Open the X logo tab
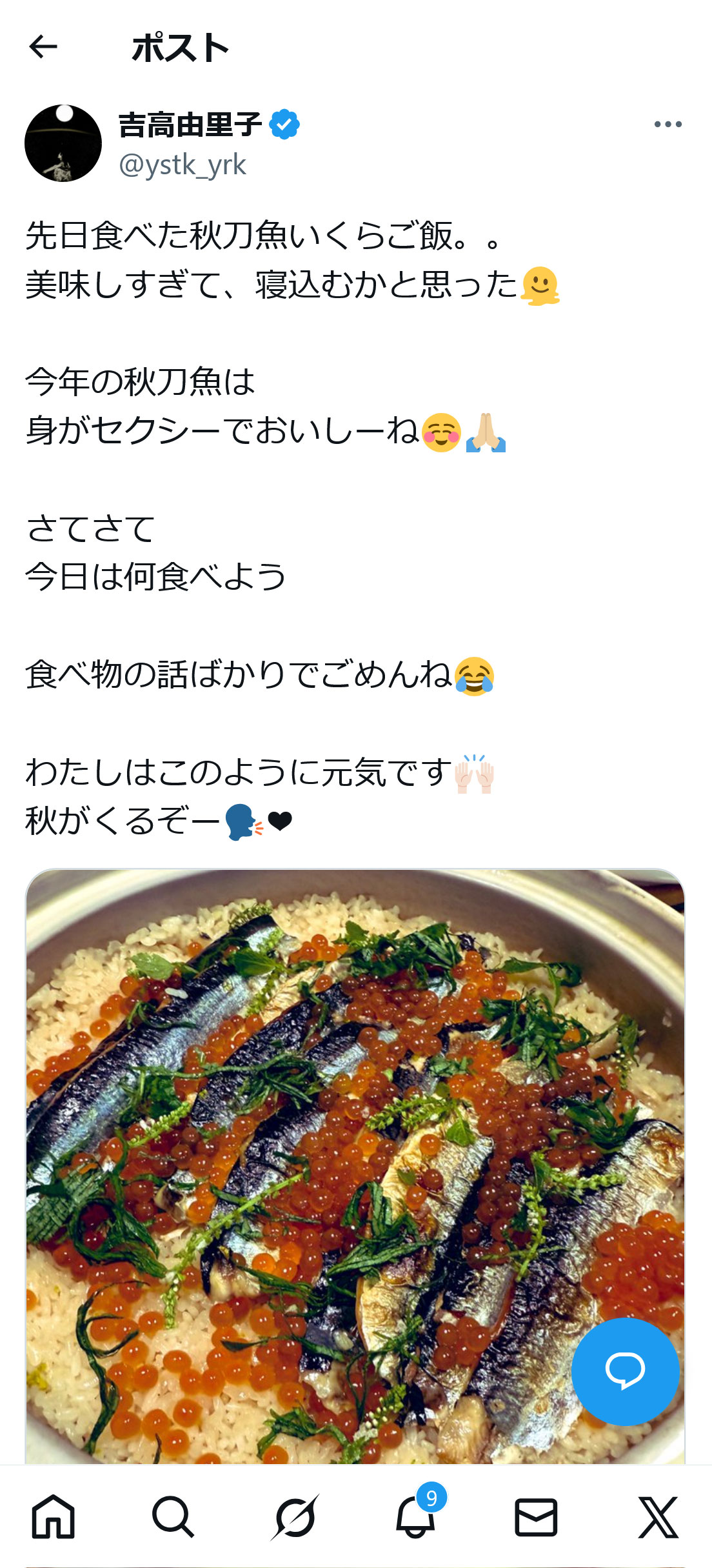The image size is (712, 1568). (658, 1516)
